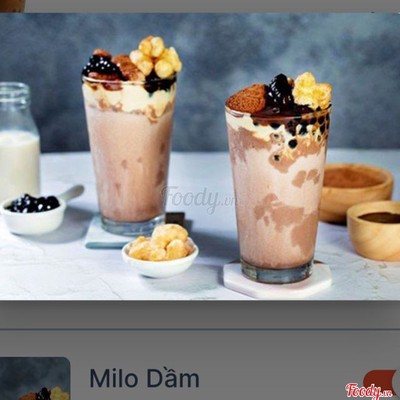Screen dimensions: 400x400
Task: Tap the Milo Dầm thumbnail photo
Action: pyautogui.click(x=35, y=379)
